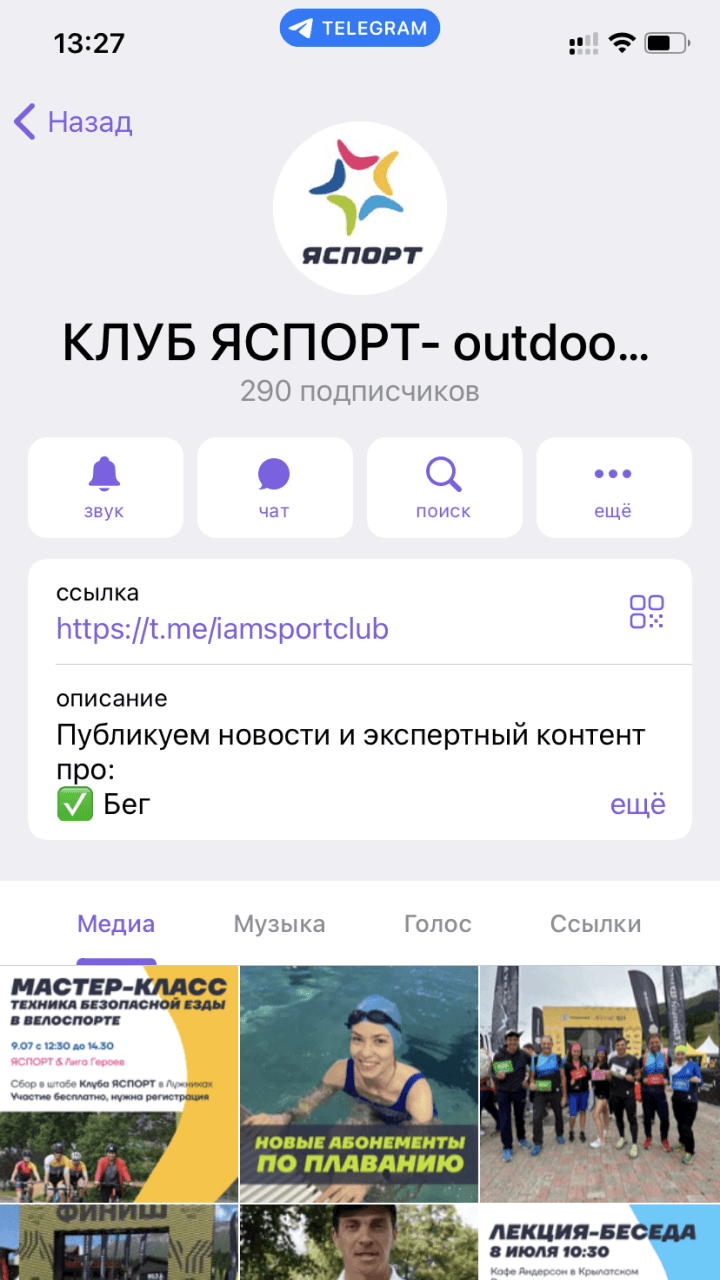Viewport: 720px width, 1280px height.
Task: Go back with the Назад button
Action: coord(74,122)
